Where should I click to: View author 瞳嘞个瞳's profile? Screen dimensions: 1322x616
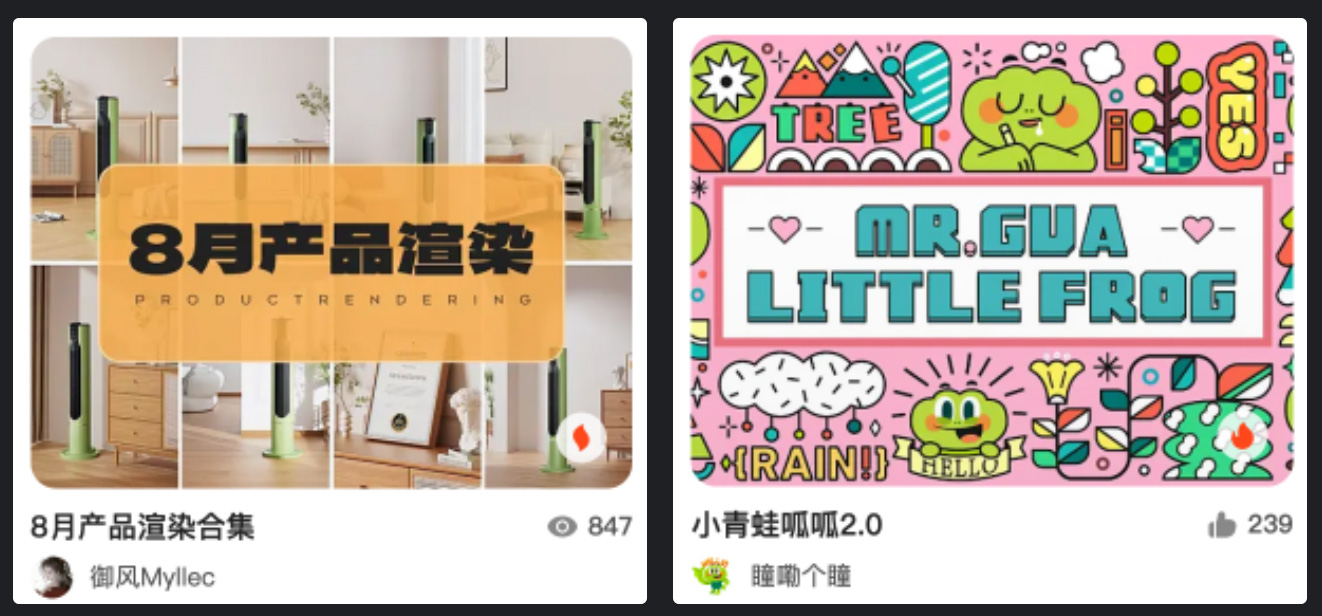(800, 577)
